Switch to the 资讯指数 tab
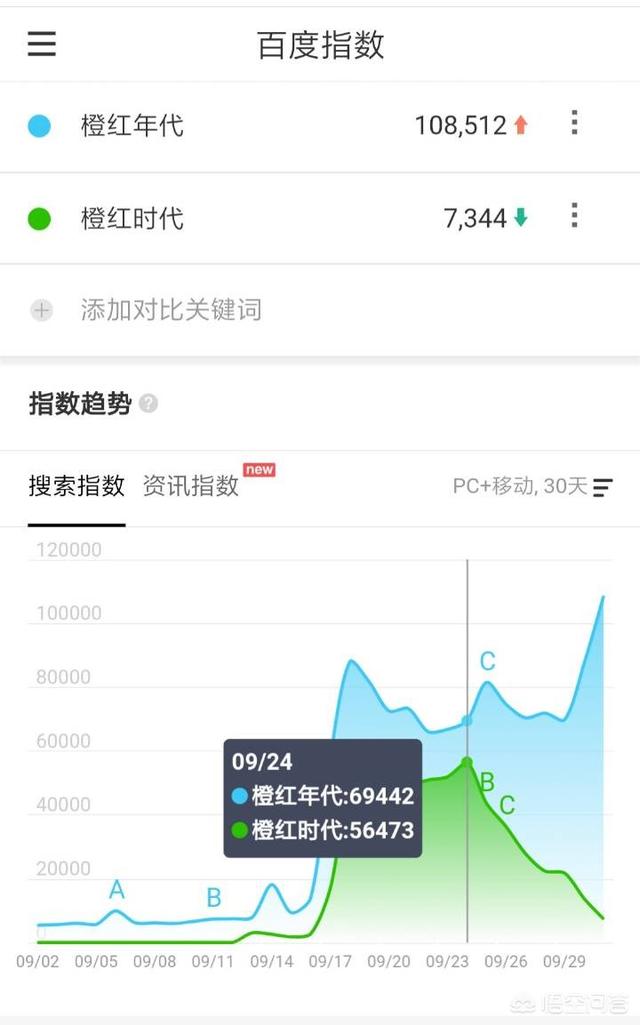640x1025 pixels. pyautogui.click(x=191, y=486)
